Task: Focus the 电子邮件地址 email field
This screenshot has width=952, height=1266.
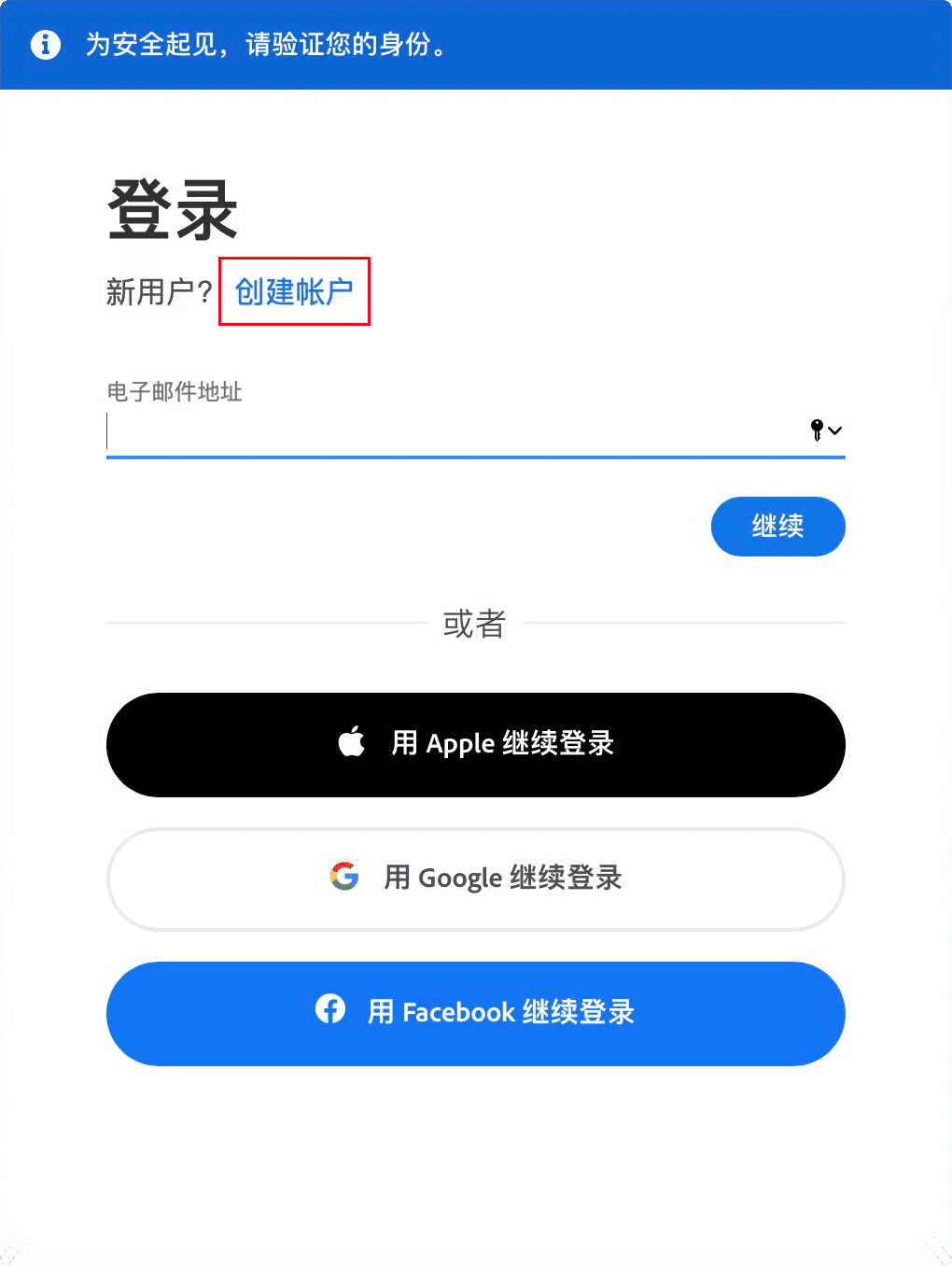Action: click(448, 431)
